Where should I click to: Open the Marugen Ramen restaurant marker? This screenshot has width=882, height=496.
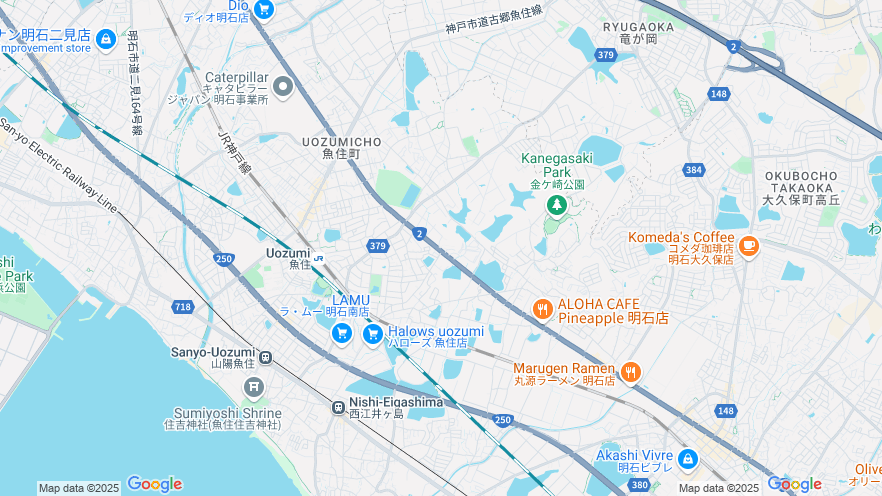pyautogui.click(x=630, y=373)
